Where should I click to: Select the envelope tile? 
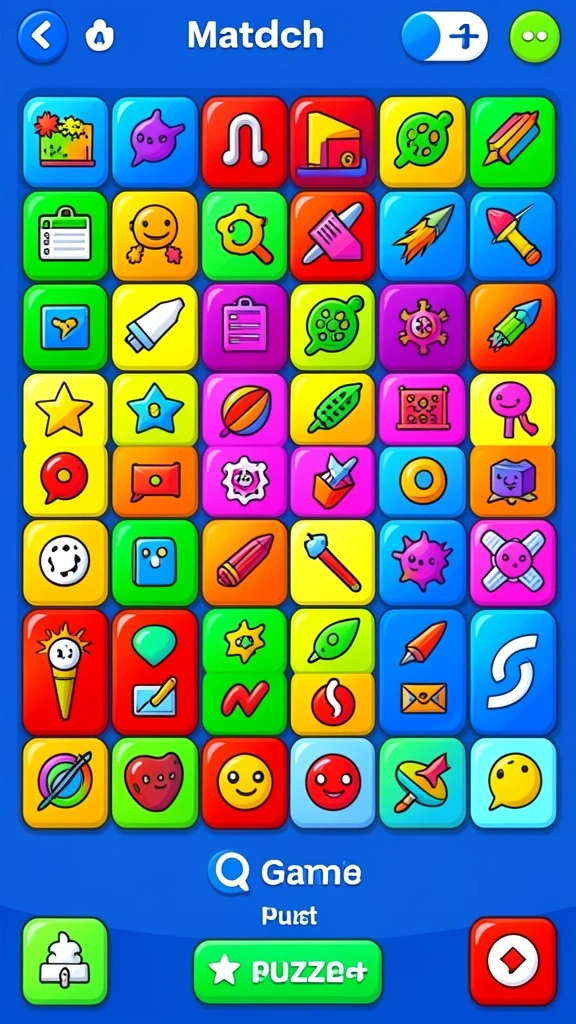[423, 699]
